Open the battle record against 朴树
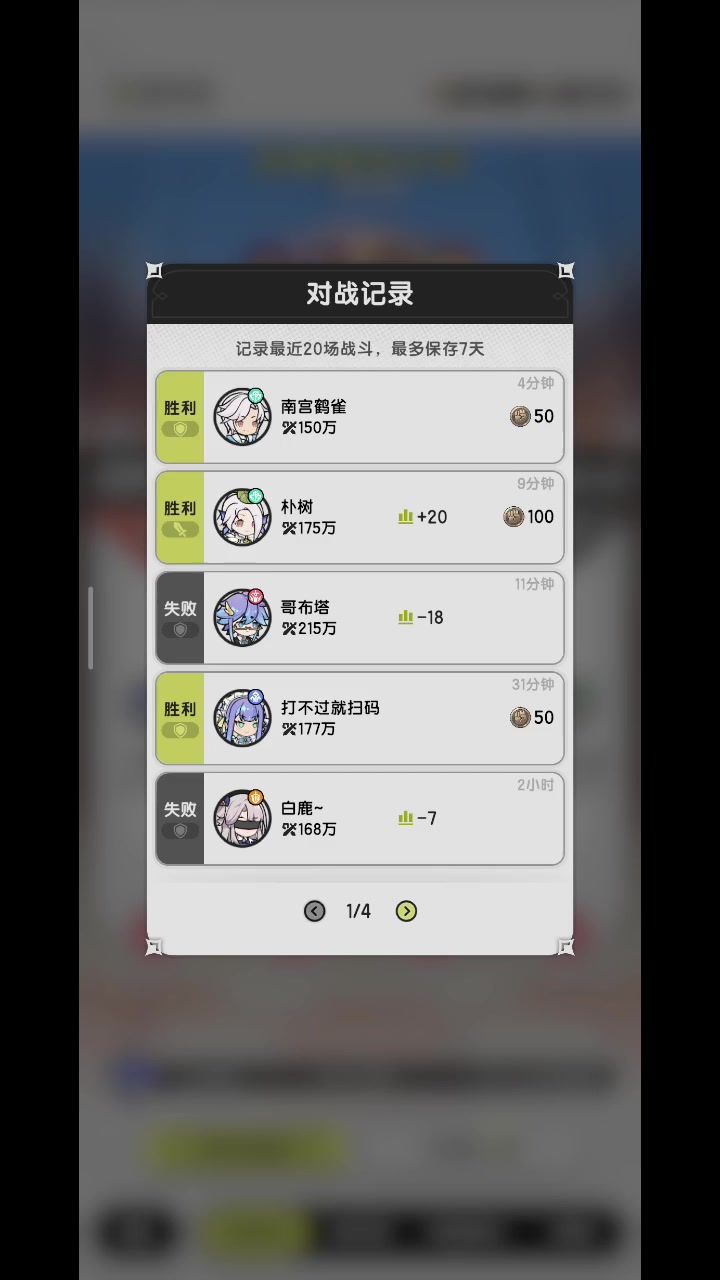 pyautogui.click(x=360, y=517)
